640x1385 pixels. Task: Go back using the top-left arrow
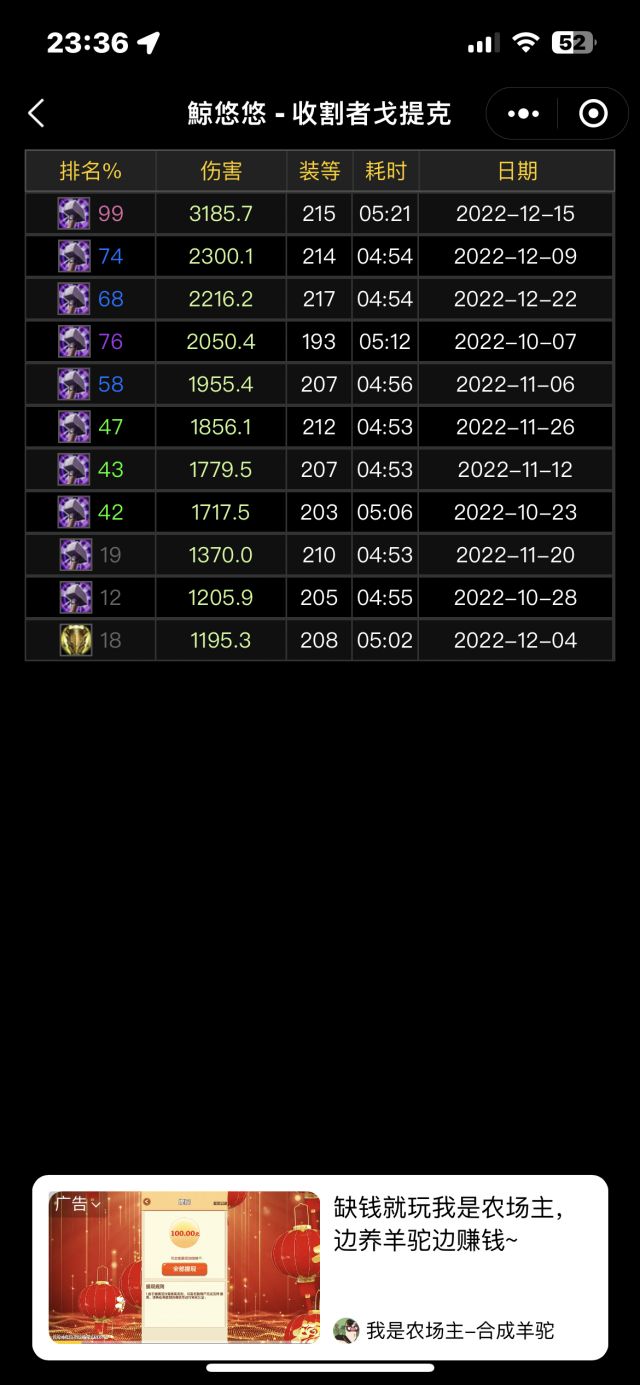[x=37, y=114]
